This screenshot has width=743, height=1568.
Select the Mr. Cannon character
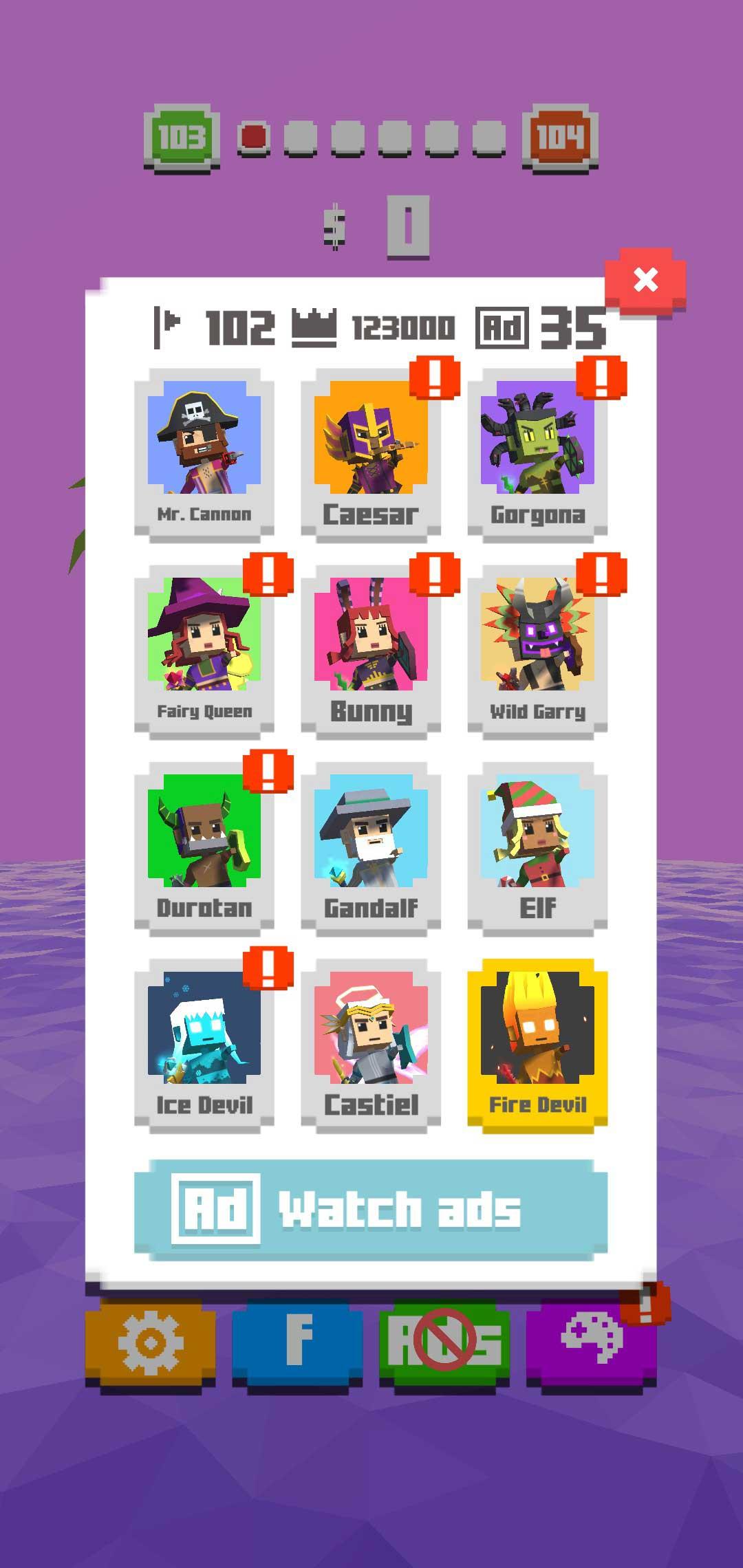click(x=204, y=450)
